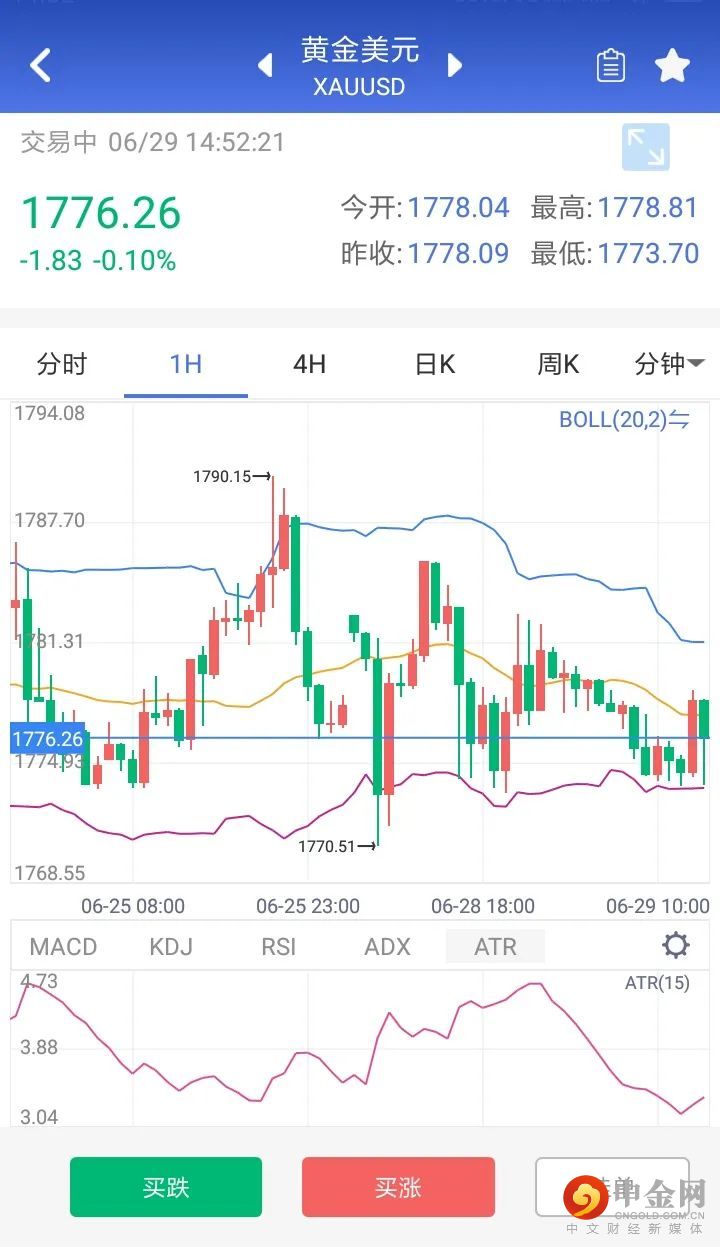This screenshot has height=1247, width=720.
Task: Open the clipboard notes icon
Action: click(x=610, y=66)
